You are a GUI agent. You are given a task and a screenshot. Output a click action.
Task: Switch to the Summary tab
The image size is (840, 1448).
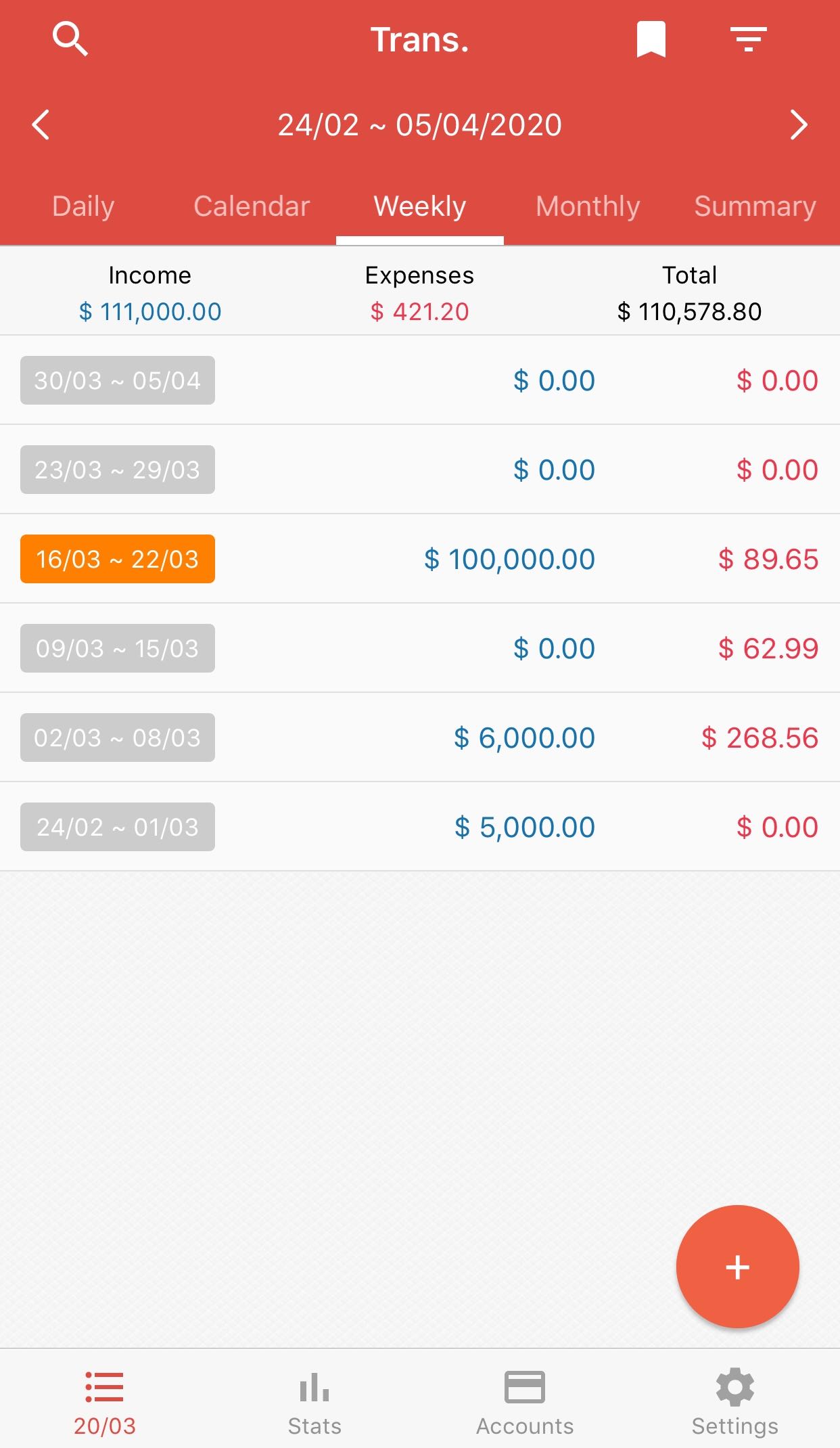tap(755, 206)
